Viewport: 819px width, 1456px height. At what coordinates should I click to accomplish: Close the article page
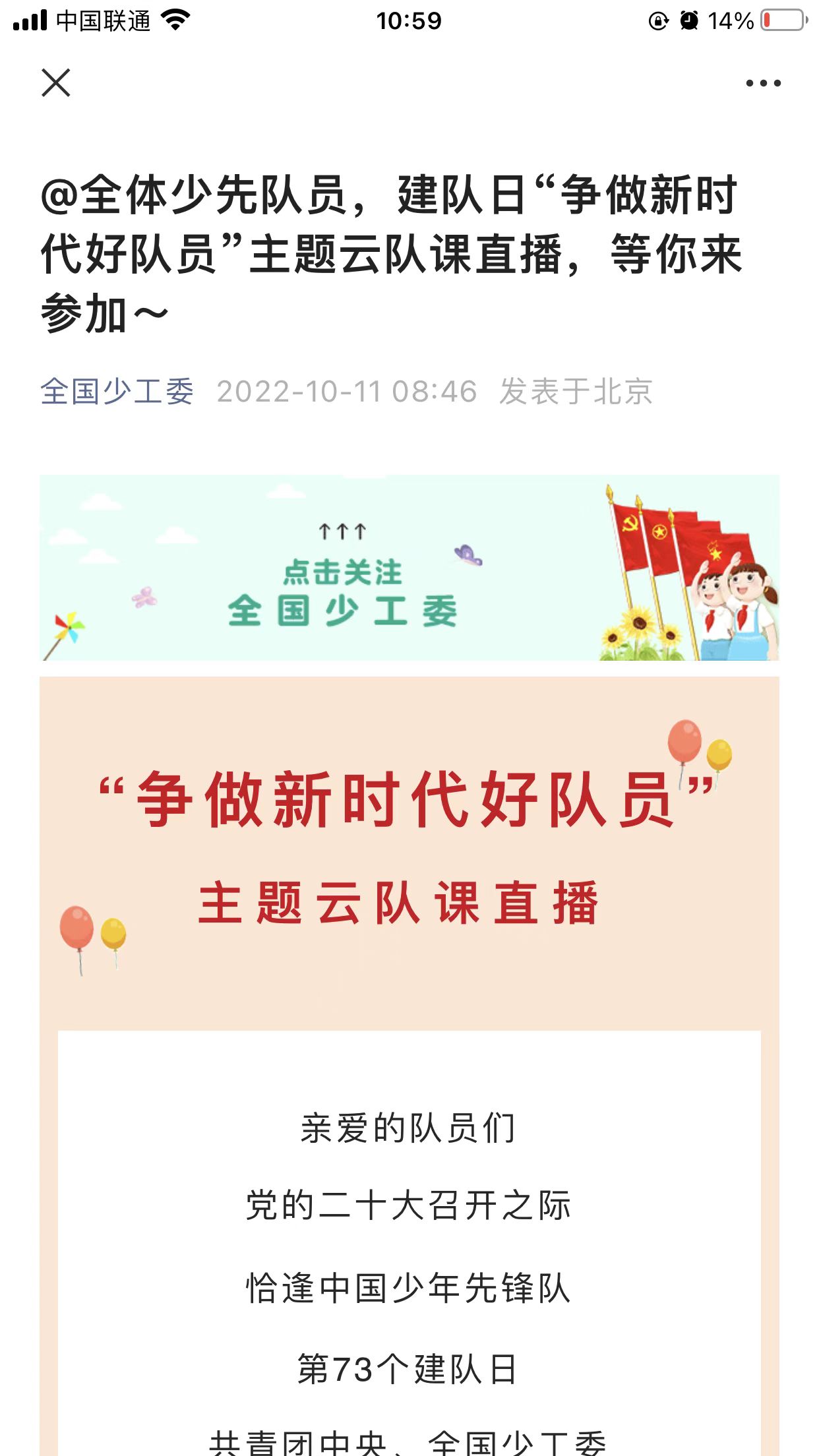tap(56, 83)
